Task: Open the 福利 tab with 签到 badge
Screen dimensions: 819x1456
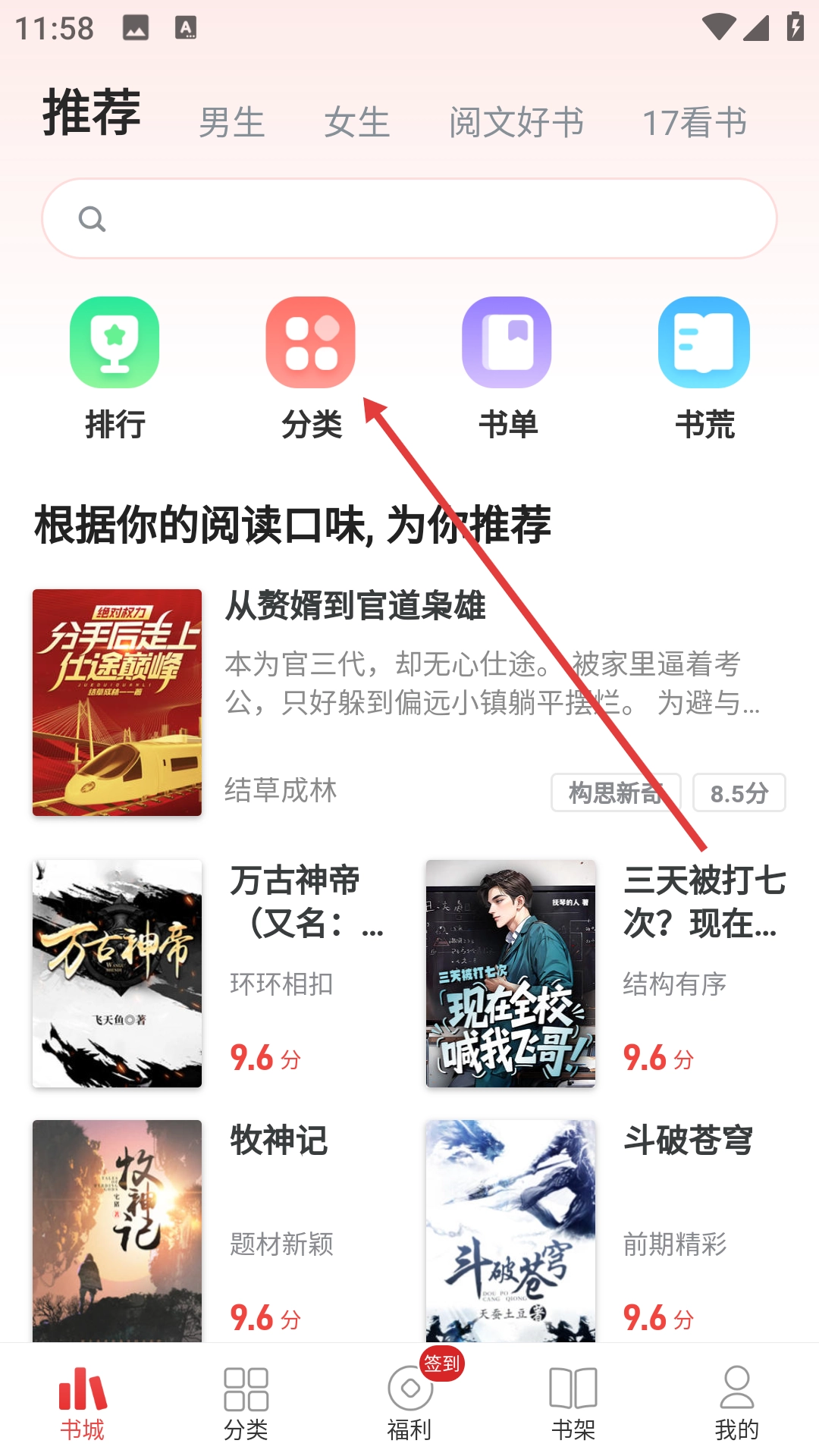Action: click(x=409, y=1403)
